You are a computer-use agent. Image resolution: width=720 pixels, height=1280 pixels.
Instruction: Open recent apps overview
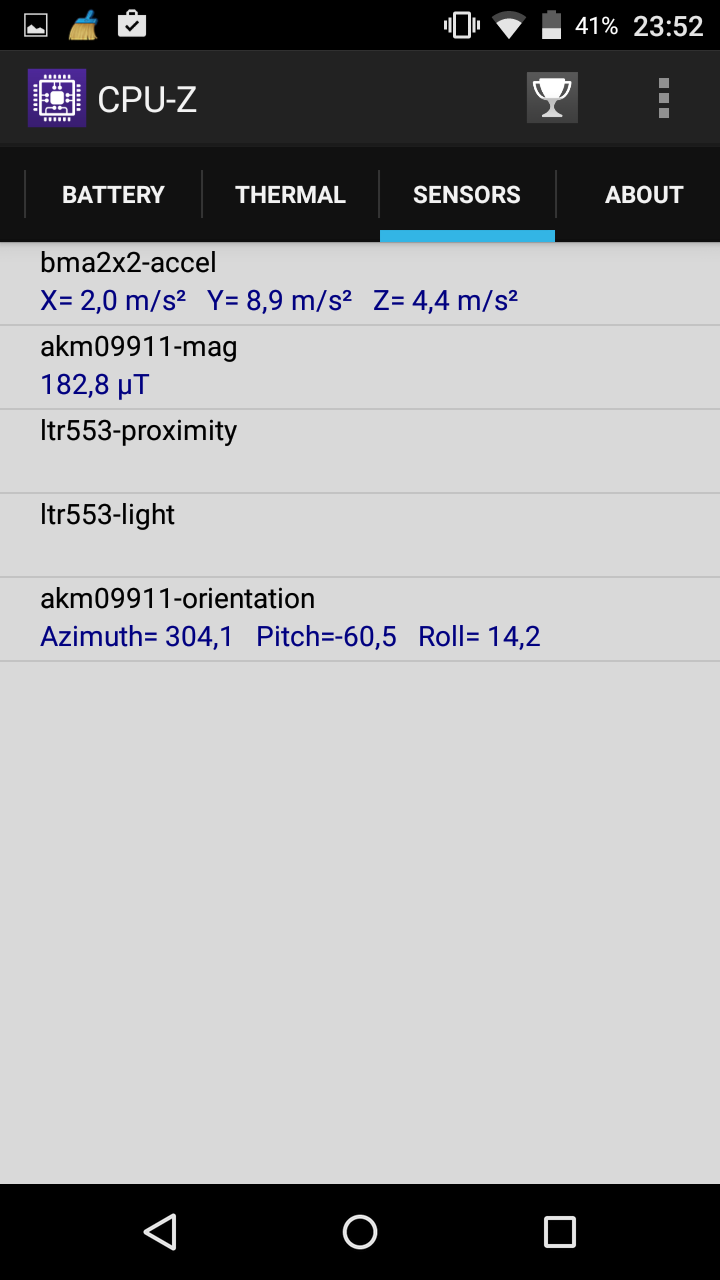point(560,1232)
